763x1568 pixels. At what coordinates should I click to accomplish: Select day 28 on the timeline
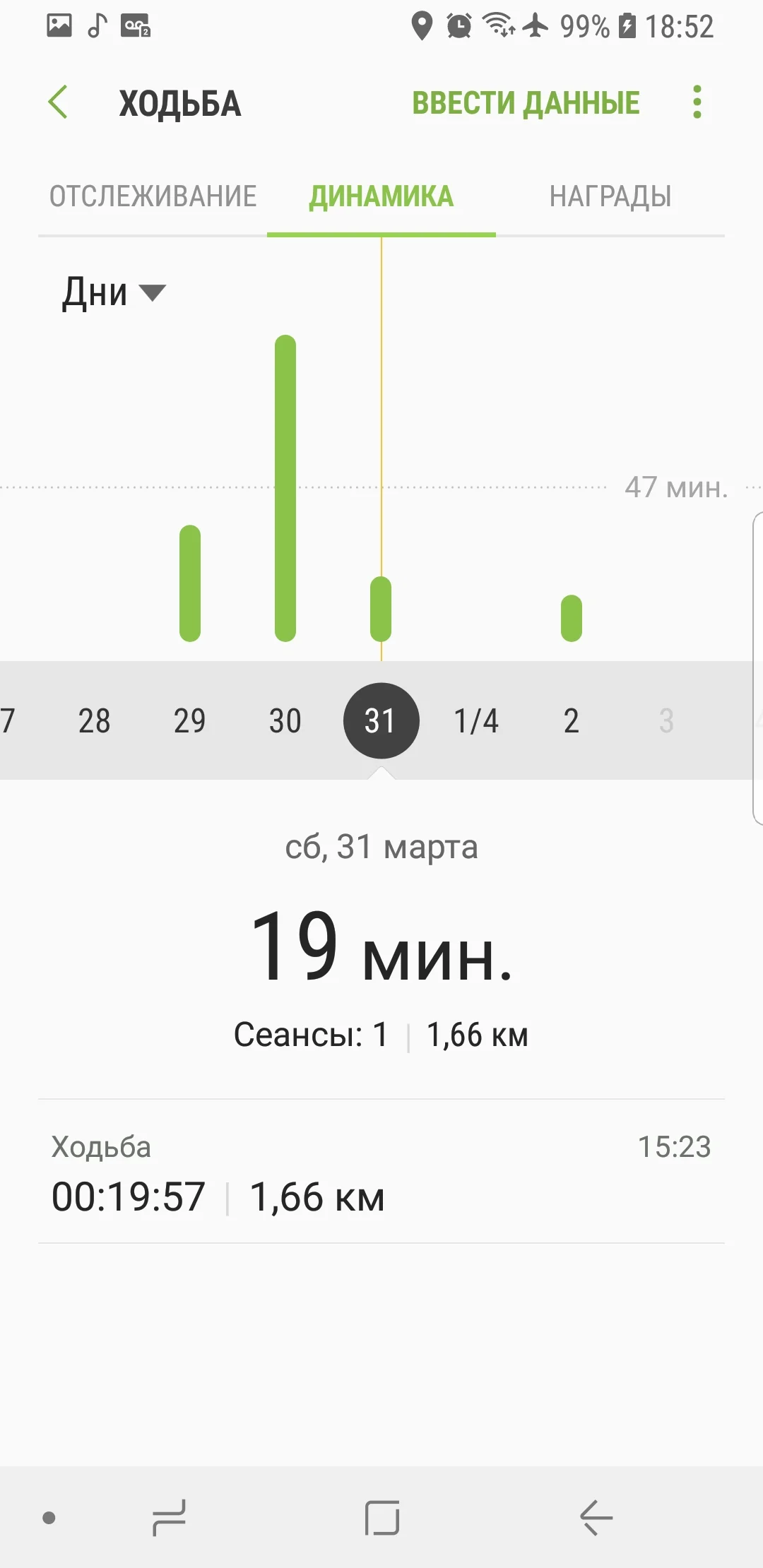[94, 721]
